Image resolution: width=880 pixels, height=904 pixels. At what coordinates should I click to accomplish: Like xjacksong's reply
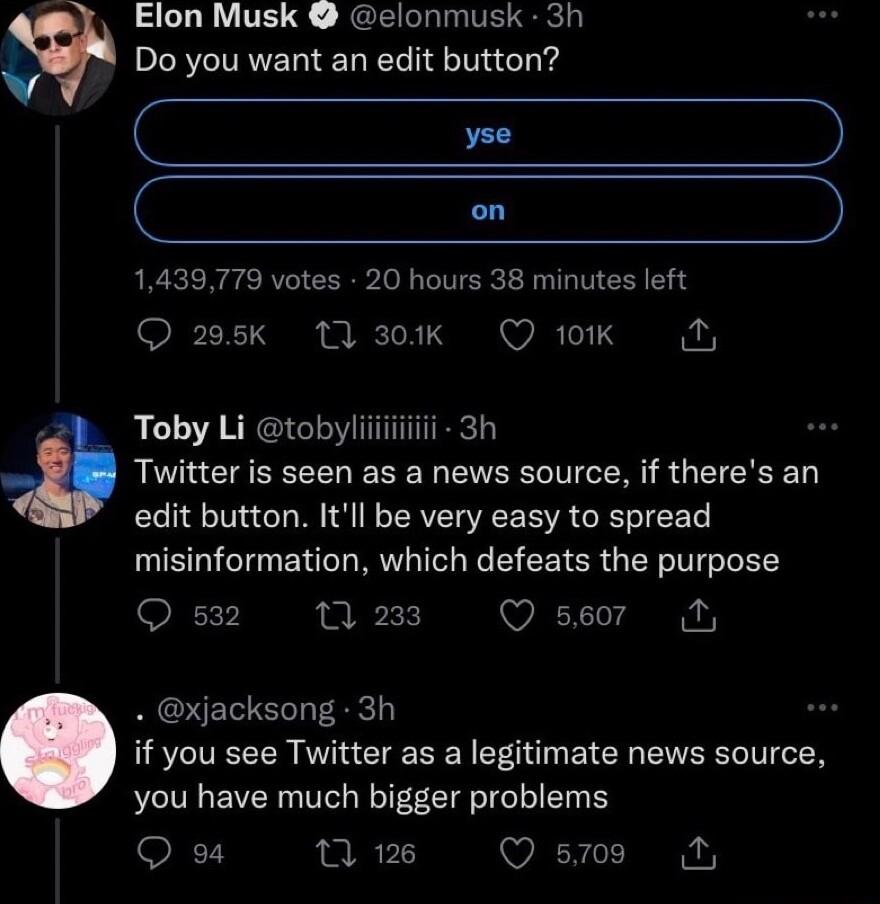point(517,853)
